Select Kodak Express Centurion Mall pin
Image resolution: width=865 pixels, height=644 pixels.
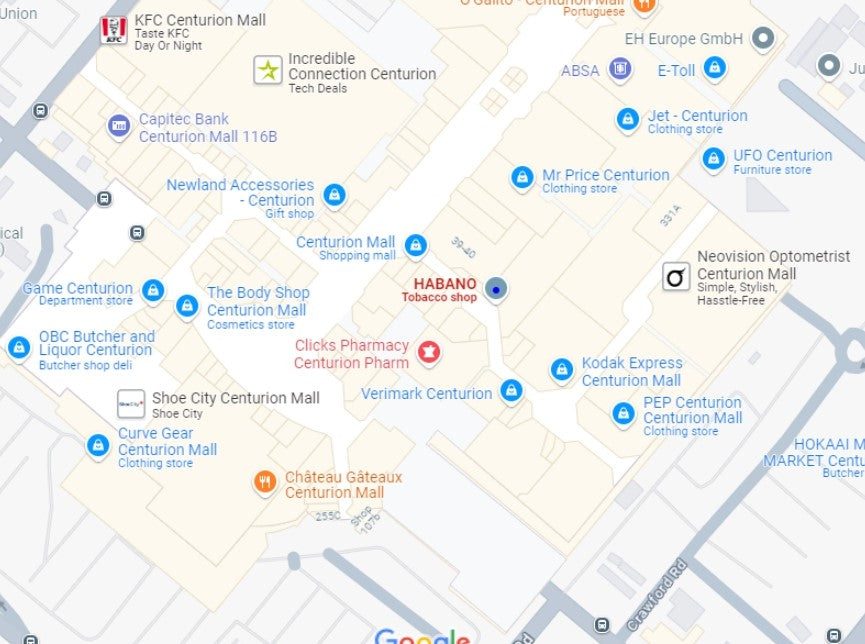click(x=562, y=370)
